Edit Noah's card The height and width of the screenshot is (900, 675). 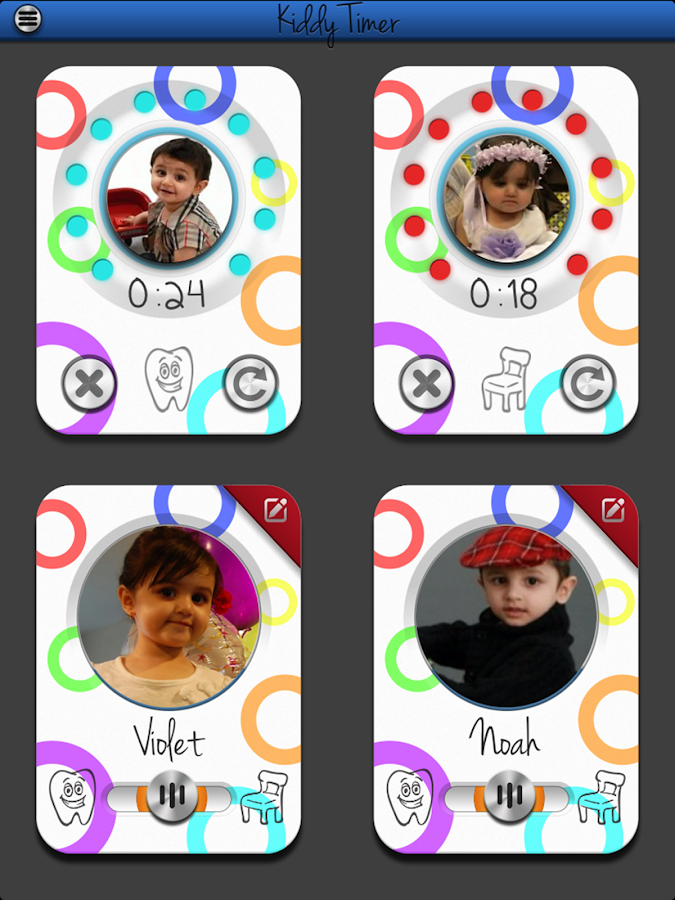click(x=614, y=509)
